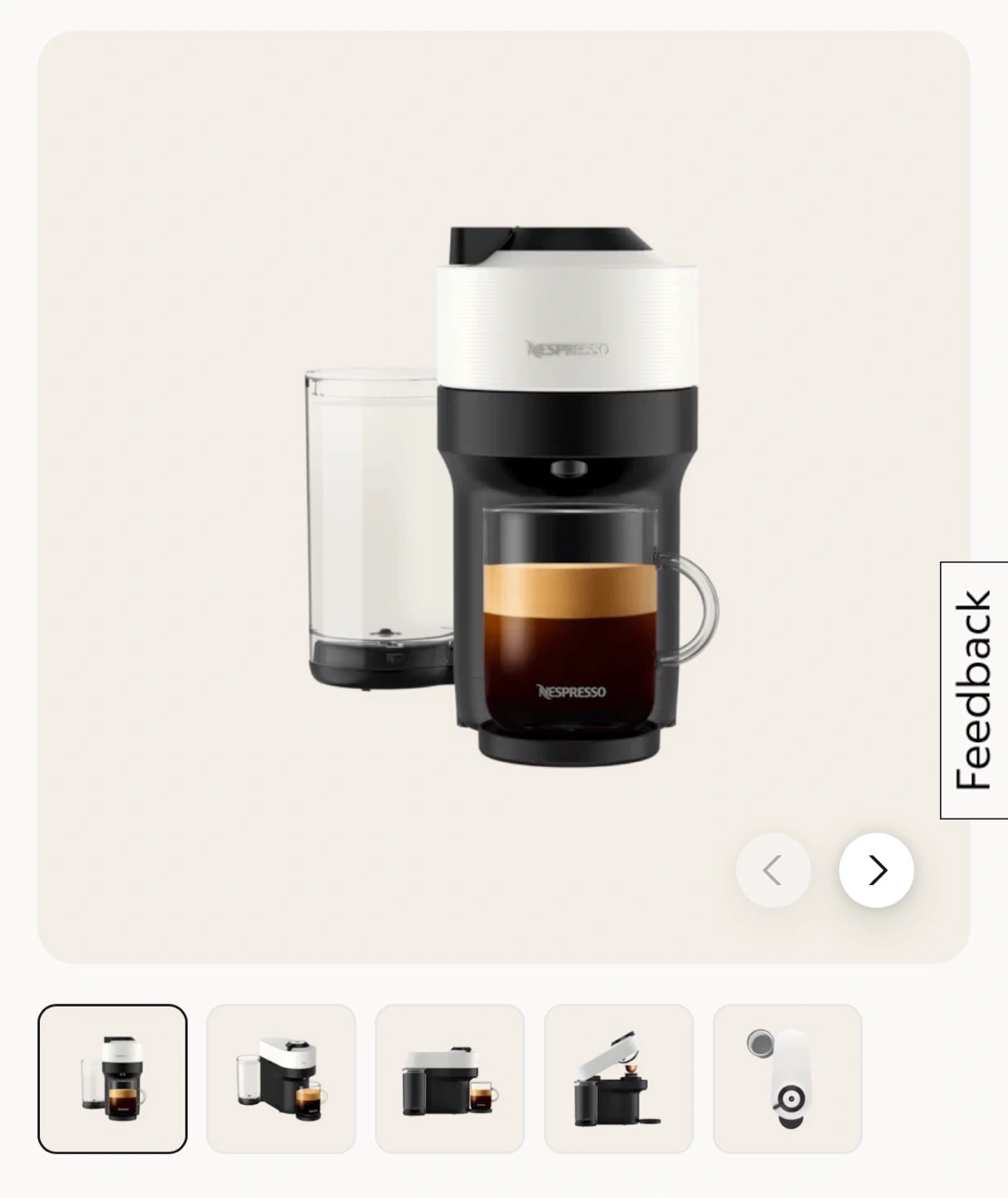The width and height of the screenshot is (1008, 1198).
Task: Go to the previous product image
Action: 773,870
